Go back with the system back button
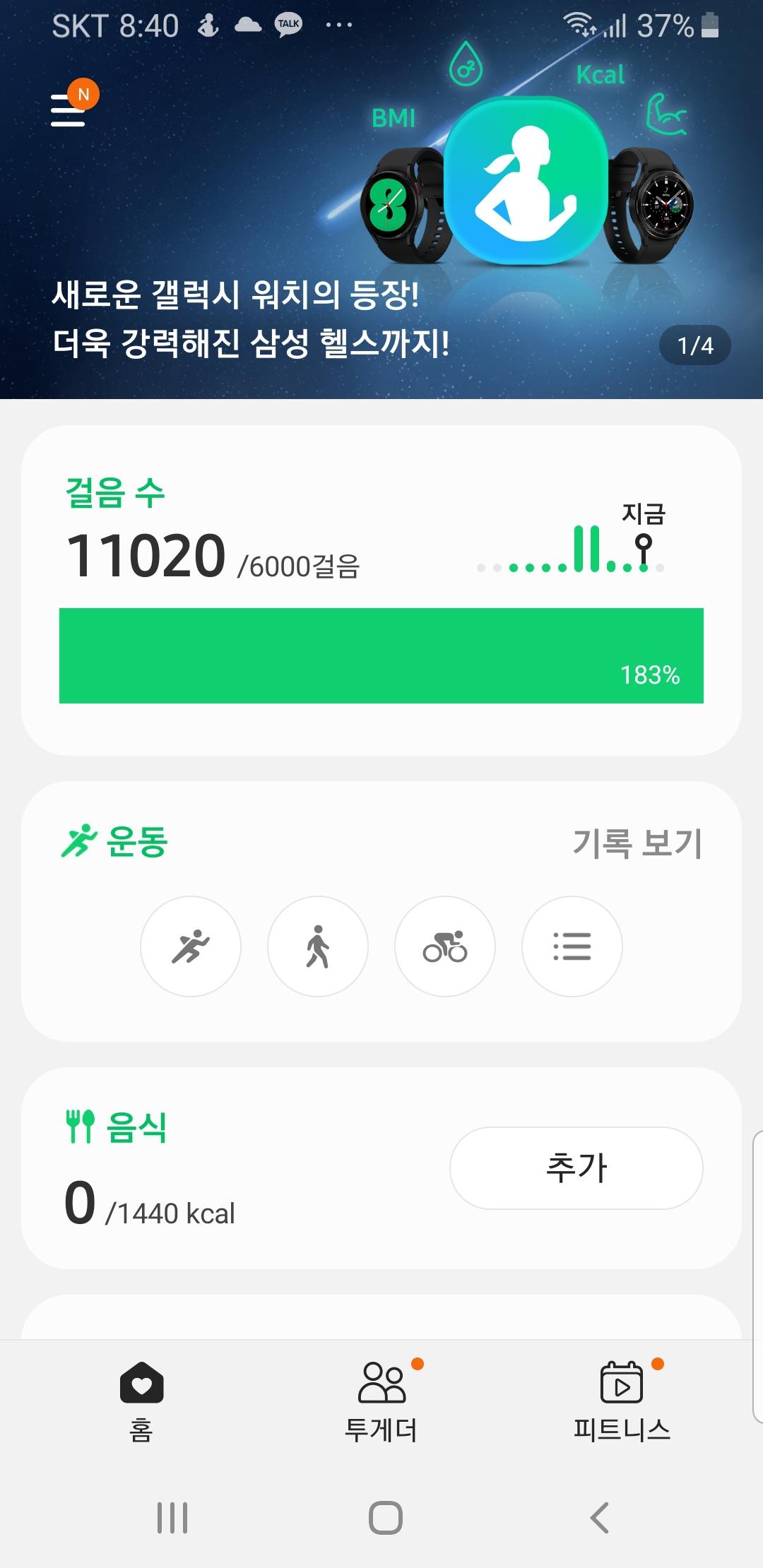The width and height of the screenshot is (763, 1568). click(599, 1517)
